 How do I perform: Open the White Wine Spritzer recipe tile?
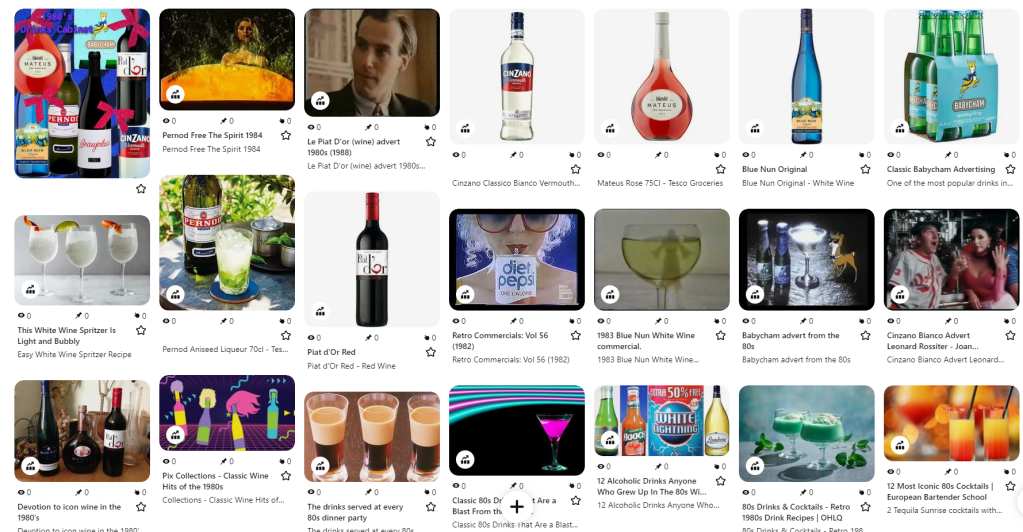click(x=82, y=260)
